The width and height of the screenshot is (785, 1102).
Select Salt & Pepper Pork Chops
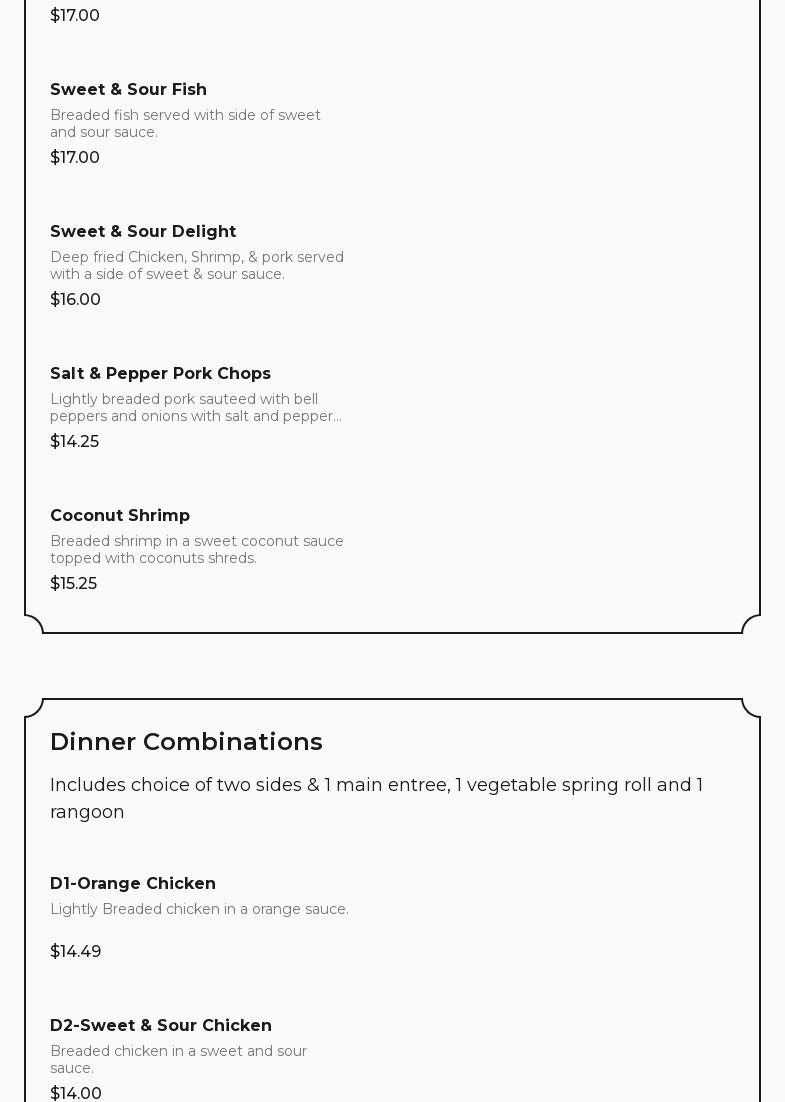pyautogui.click(x=160, y=374)
